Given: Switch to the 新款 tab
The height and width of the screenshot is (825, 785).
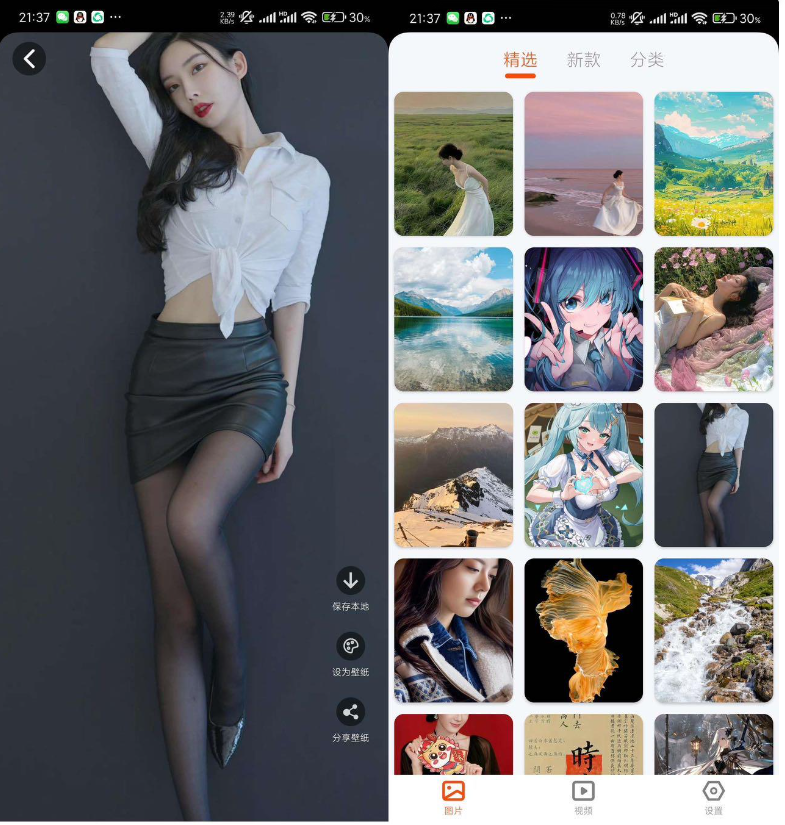Looking at the screenshot, I should pos(583,60).
